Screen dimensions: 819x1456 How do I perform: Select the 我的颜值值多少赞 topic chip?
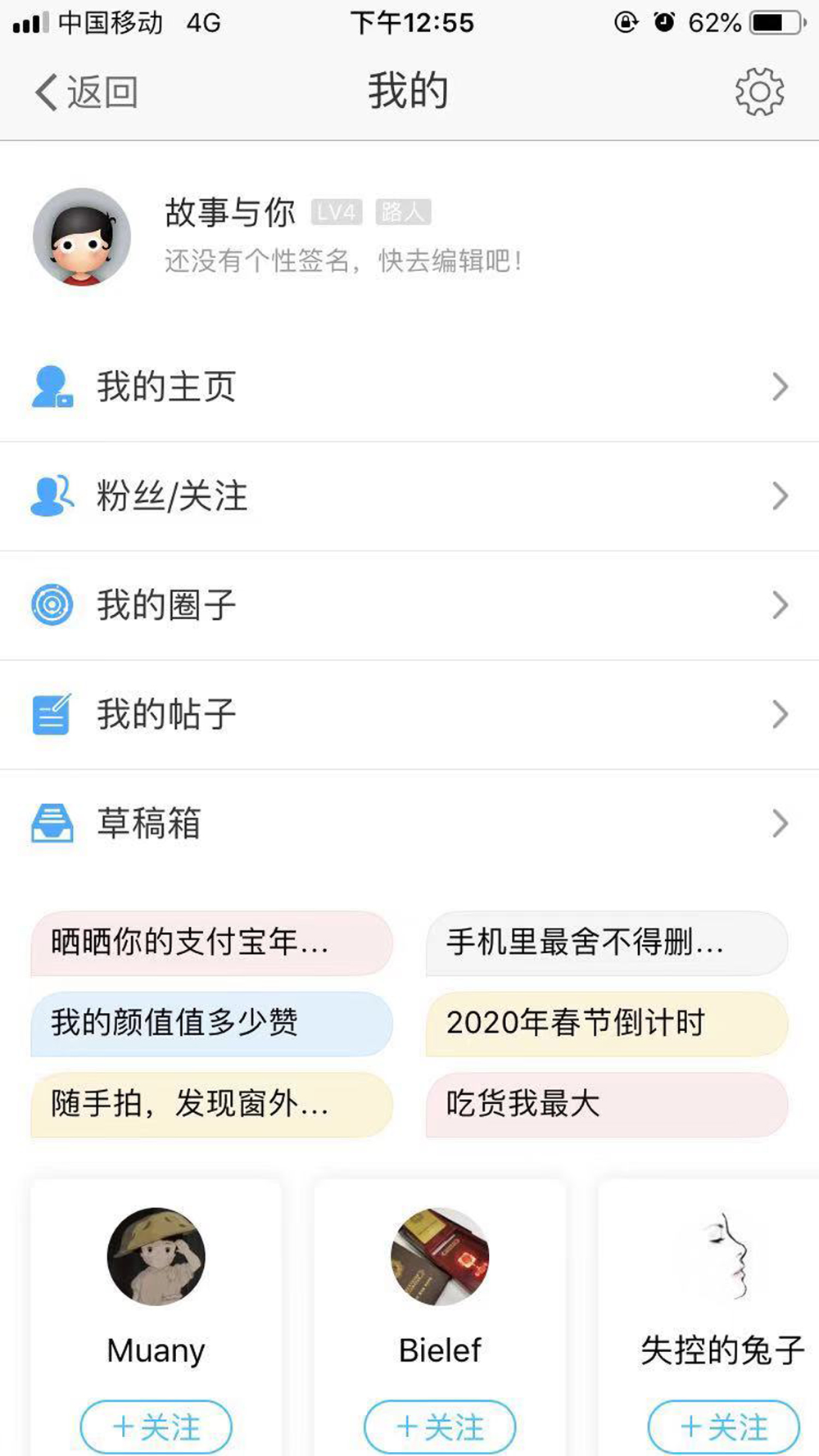211,1023
